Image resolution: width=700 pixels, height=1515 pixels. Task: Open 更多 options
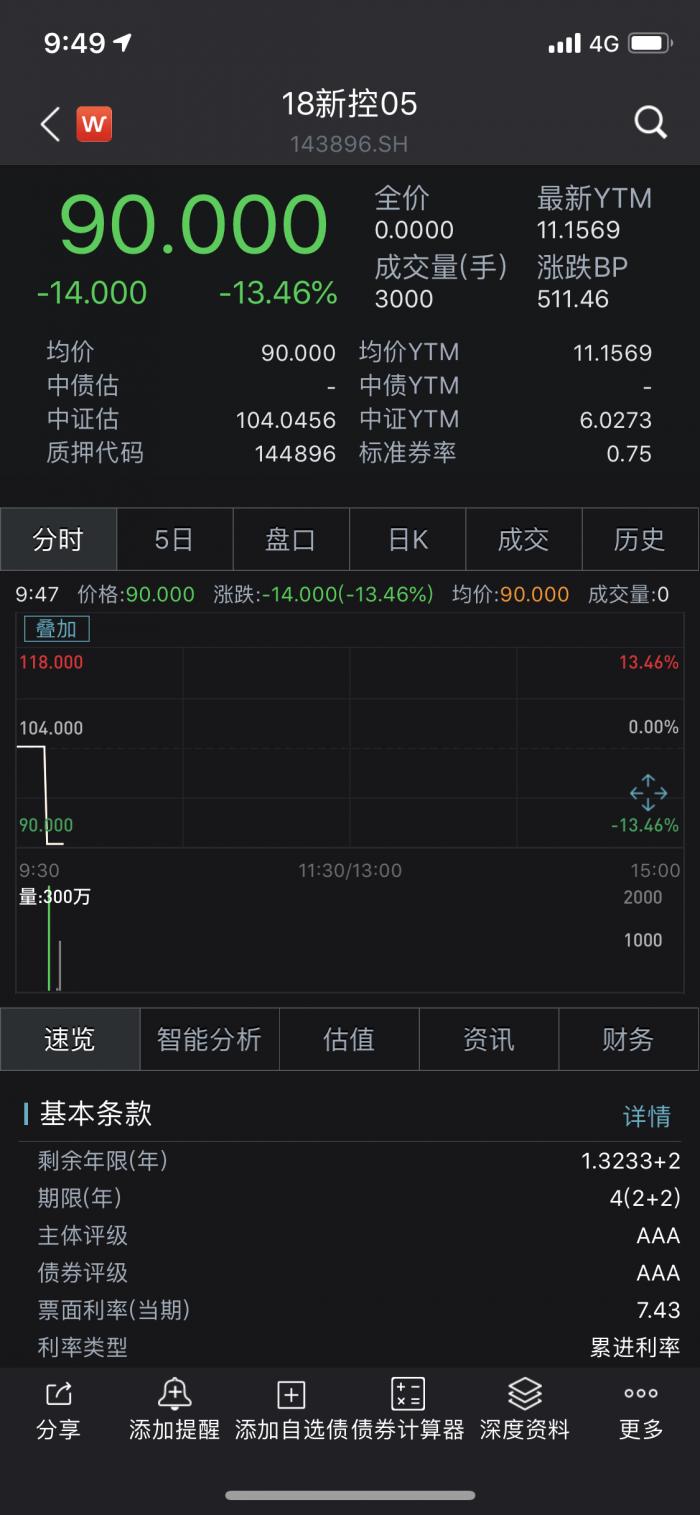[641, 1410]
